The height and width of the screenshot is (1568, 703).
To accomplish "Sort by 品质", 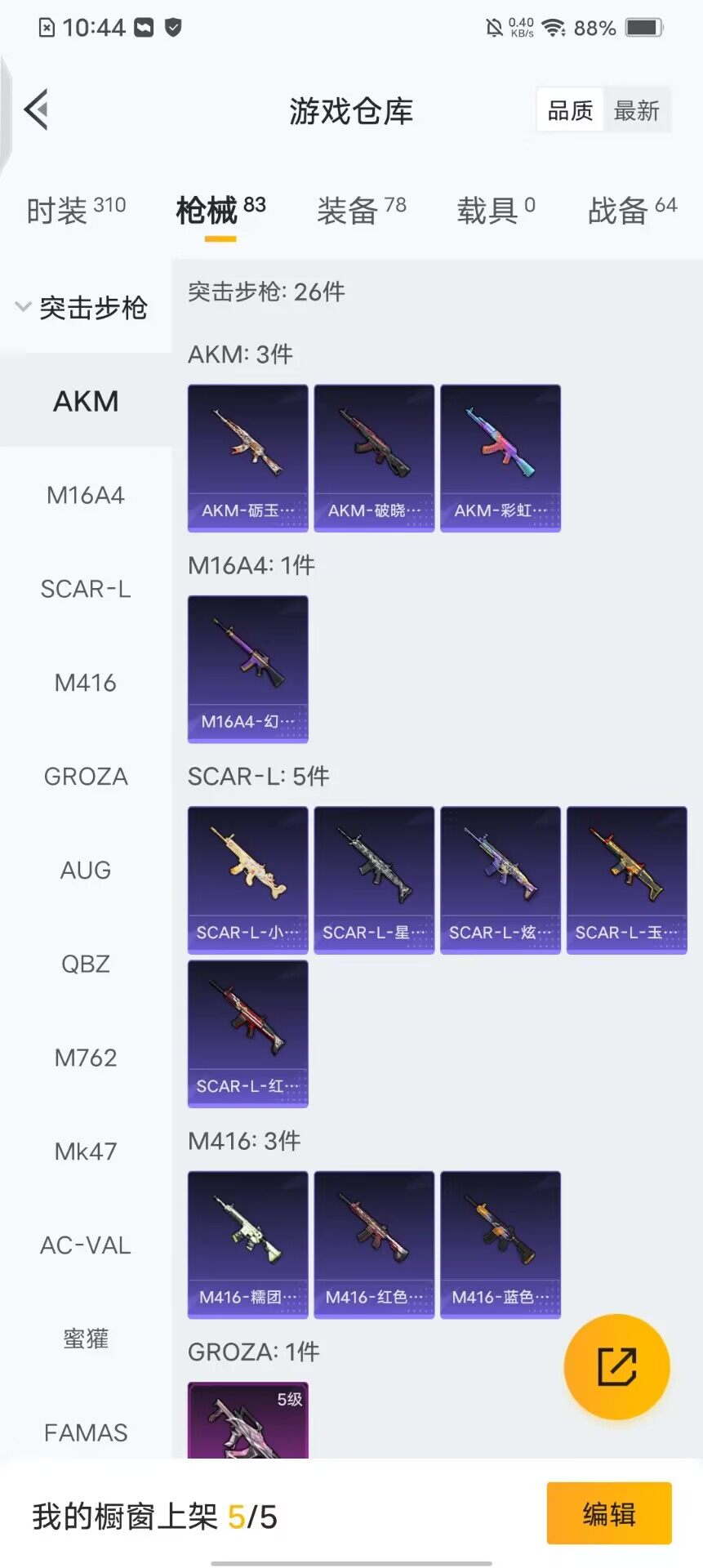I will pyautogui.click(x=570, y=110).
